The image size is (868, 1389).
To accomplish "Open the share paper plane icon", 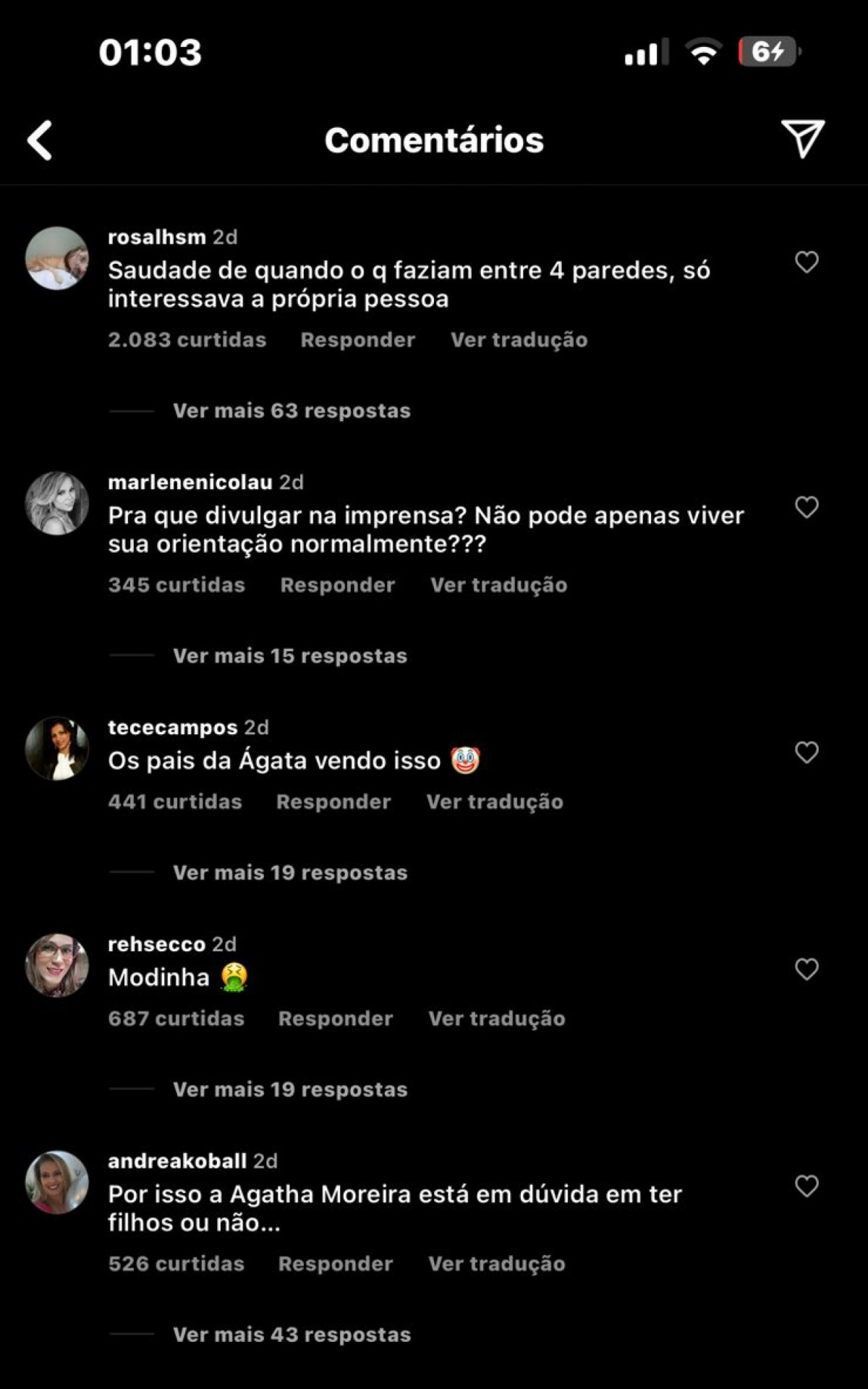I will coord(803,140).
